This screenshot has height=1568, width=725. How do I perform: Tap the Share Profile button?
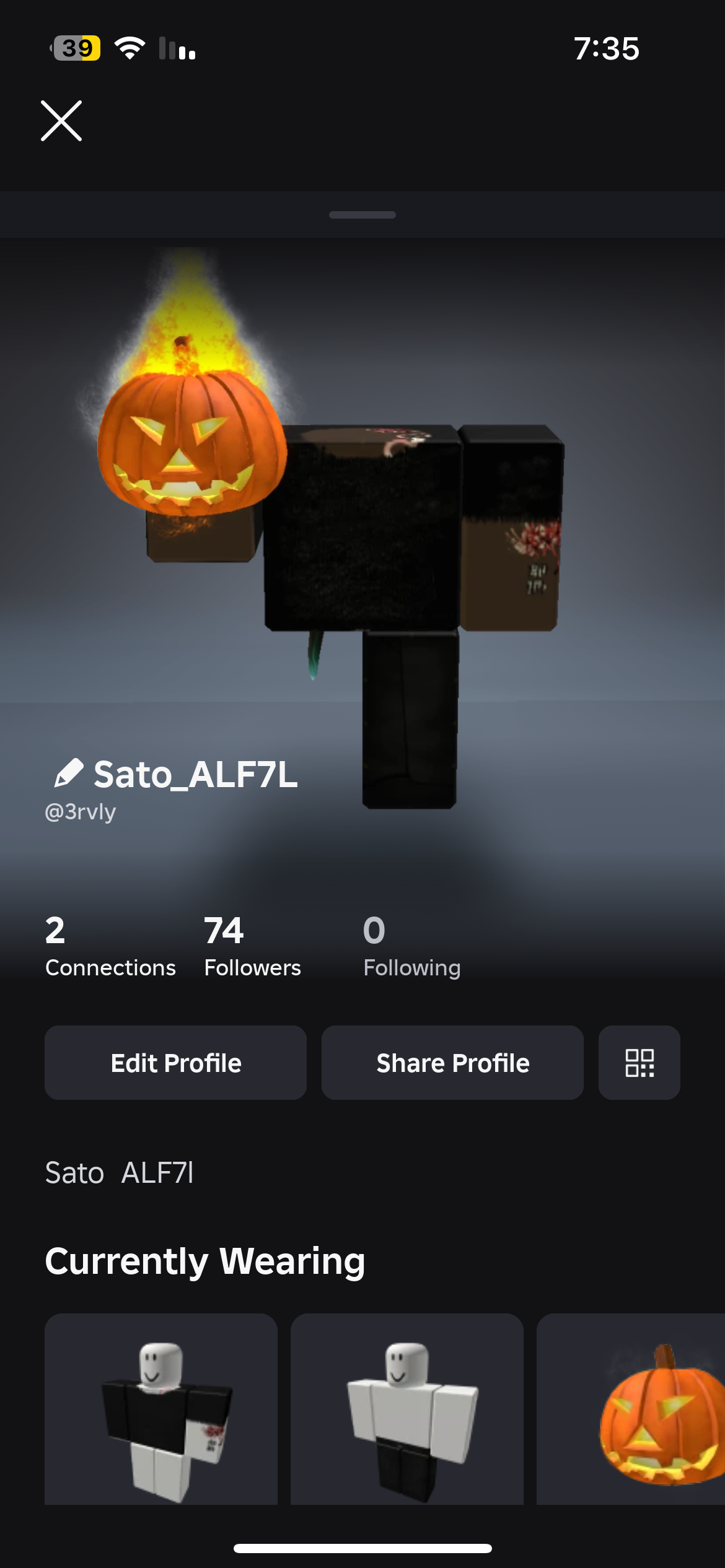click(452, 1063)
